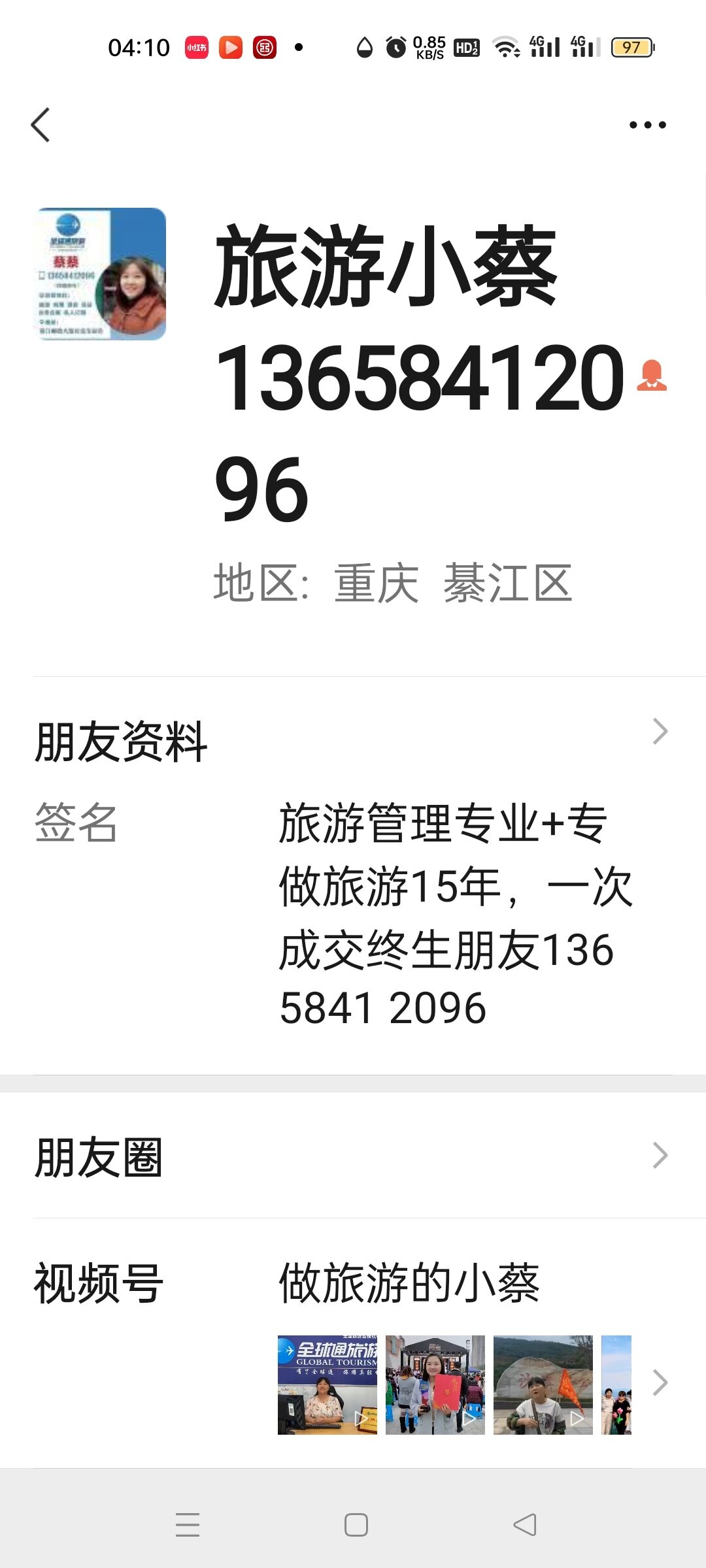Play the 全球通旅游 Global Tourism video thumbnail

[328, 1385]
